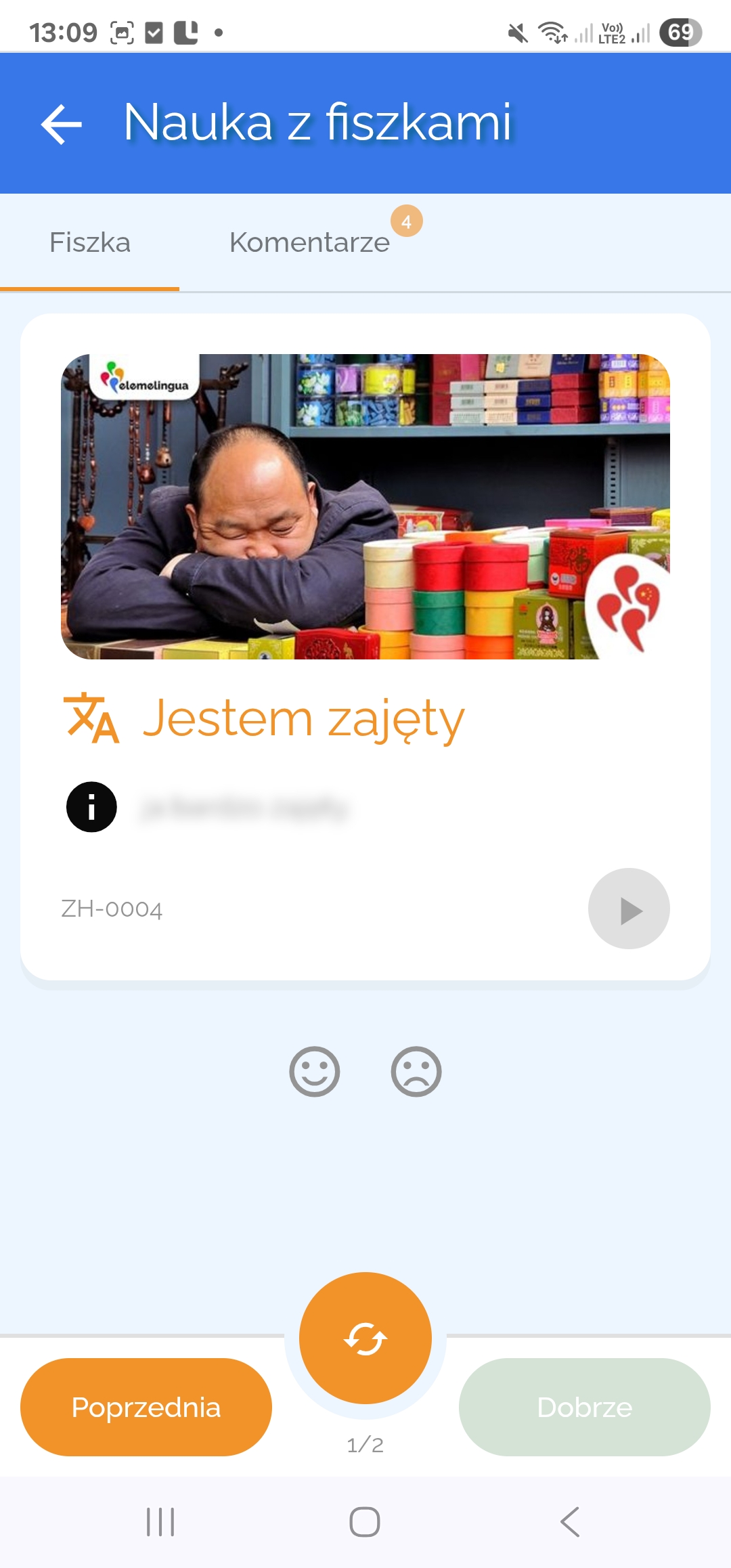Go to the system home screen

coord(365,1522)
